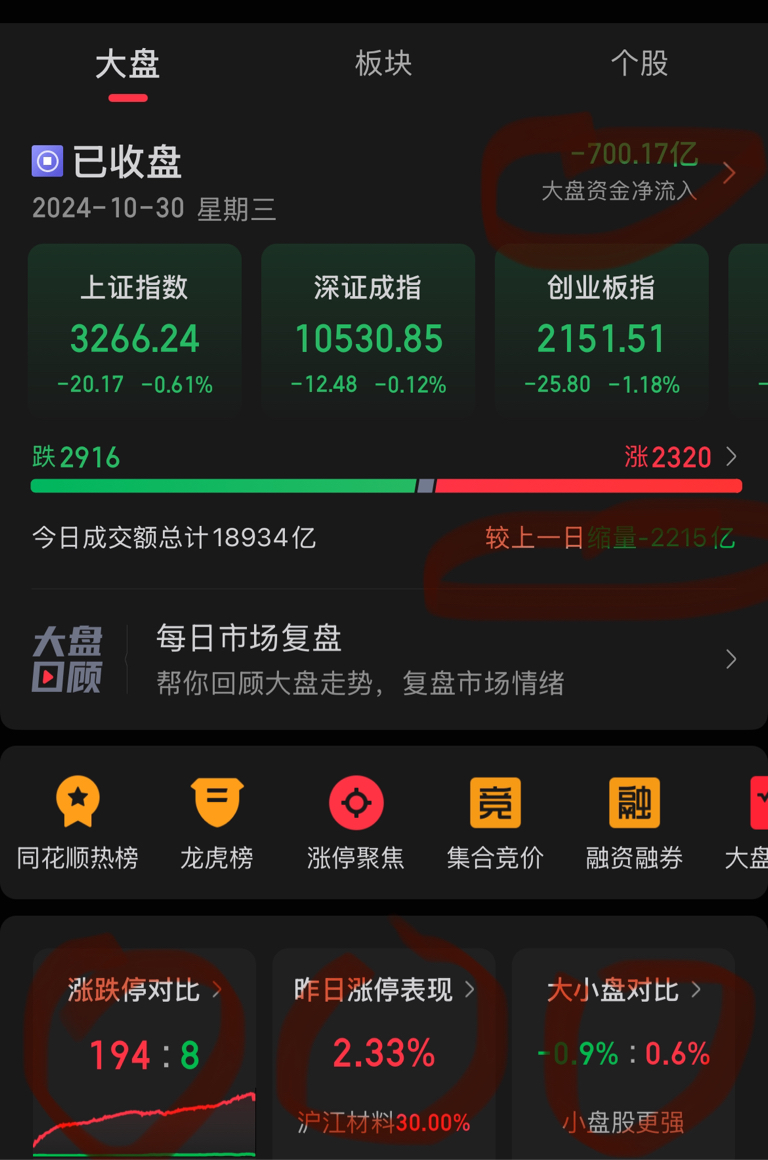This screenshot has width=768, height=1160.
Task: Open the 上证指数 index card
Action: point(134,330)
